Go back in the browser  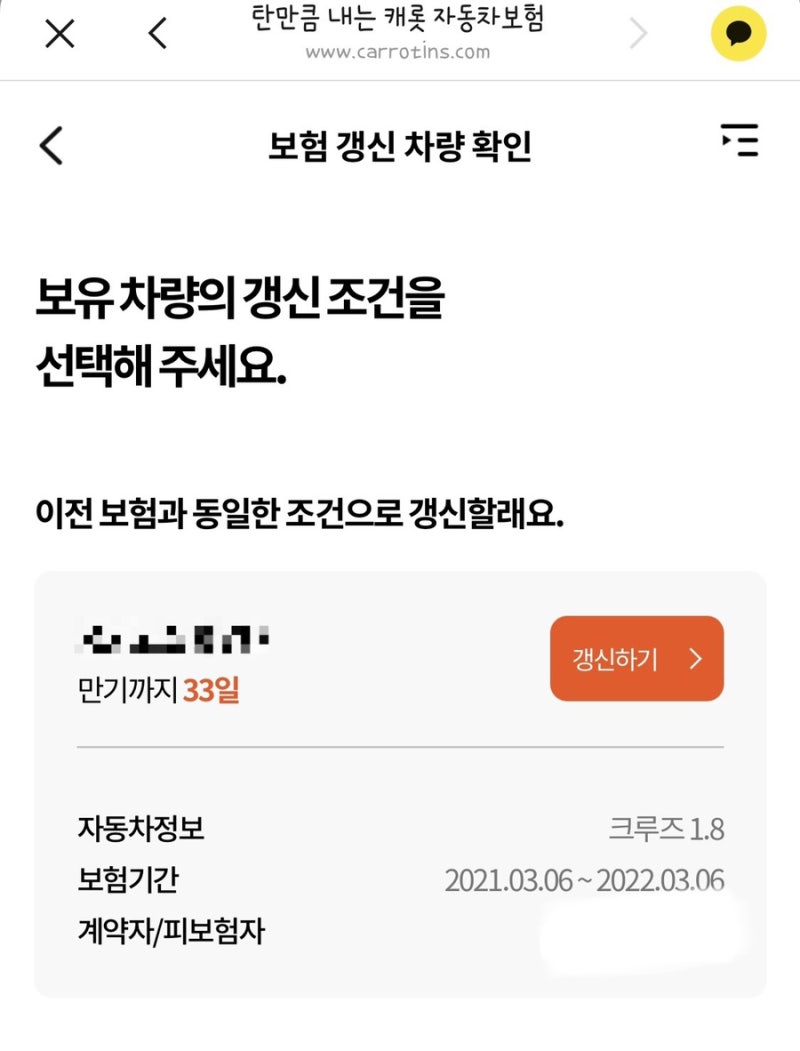point(157,35)
